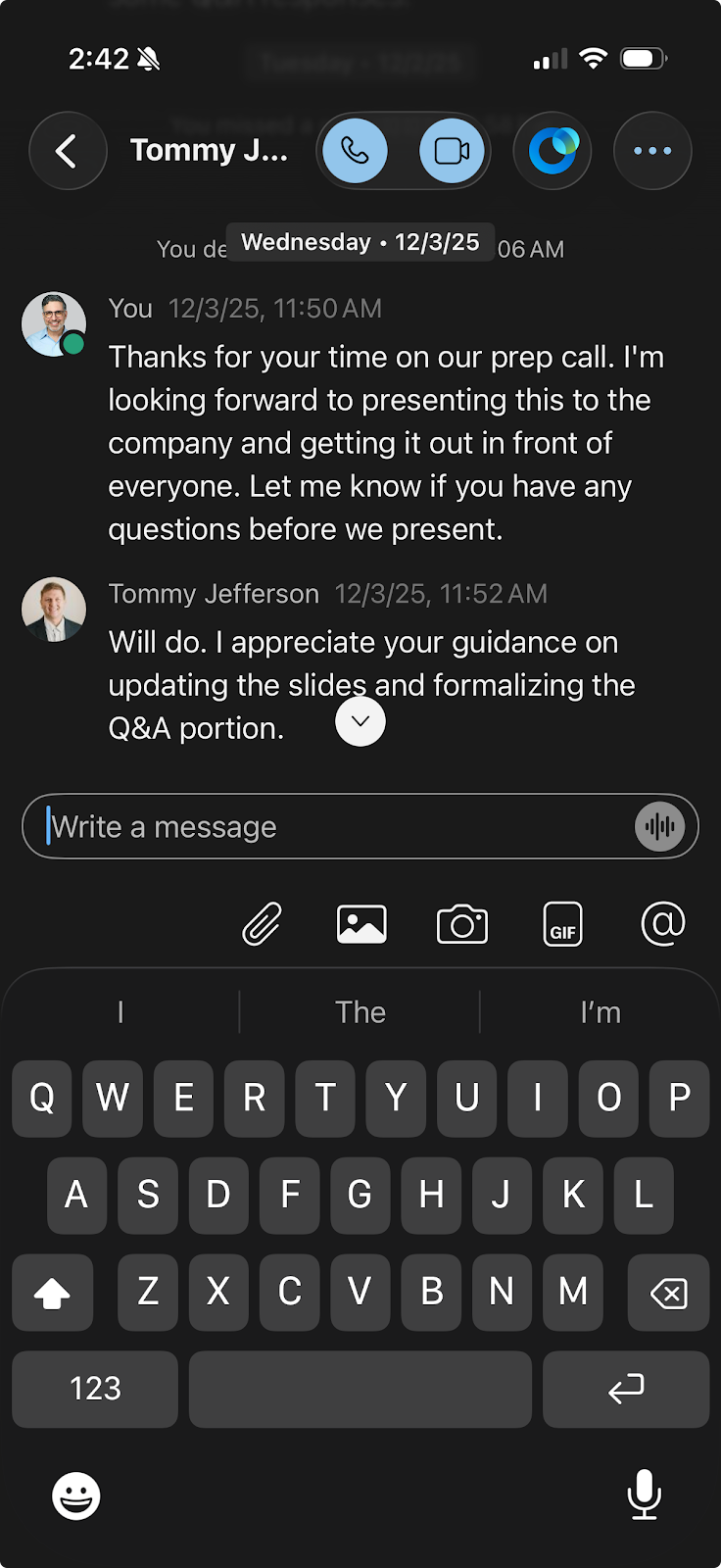The height and width of the screenshot is (1568, 721).
Task: Switch the keyboard to numbers with 123
Action: (95, 1389)
